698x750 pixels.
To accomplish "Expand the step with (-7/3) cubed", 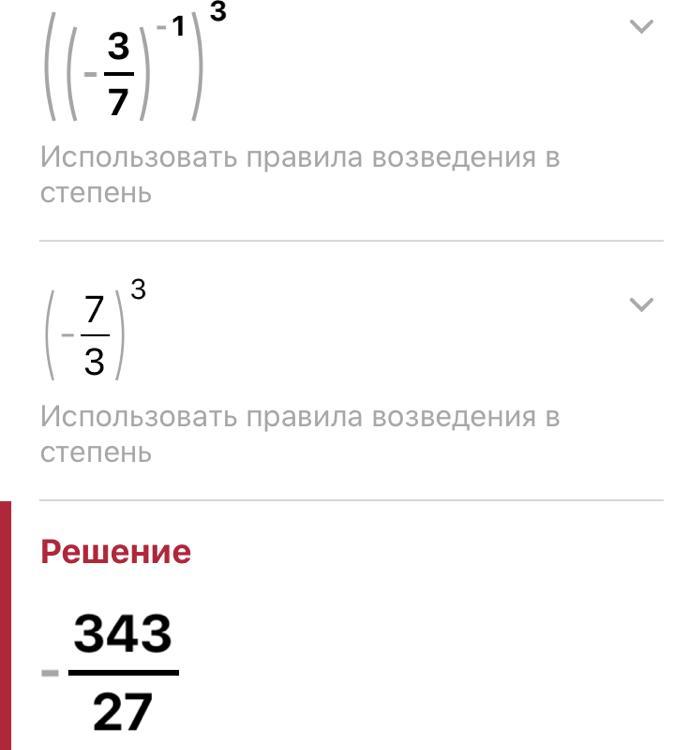I will point(641,304).
